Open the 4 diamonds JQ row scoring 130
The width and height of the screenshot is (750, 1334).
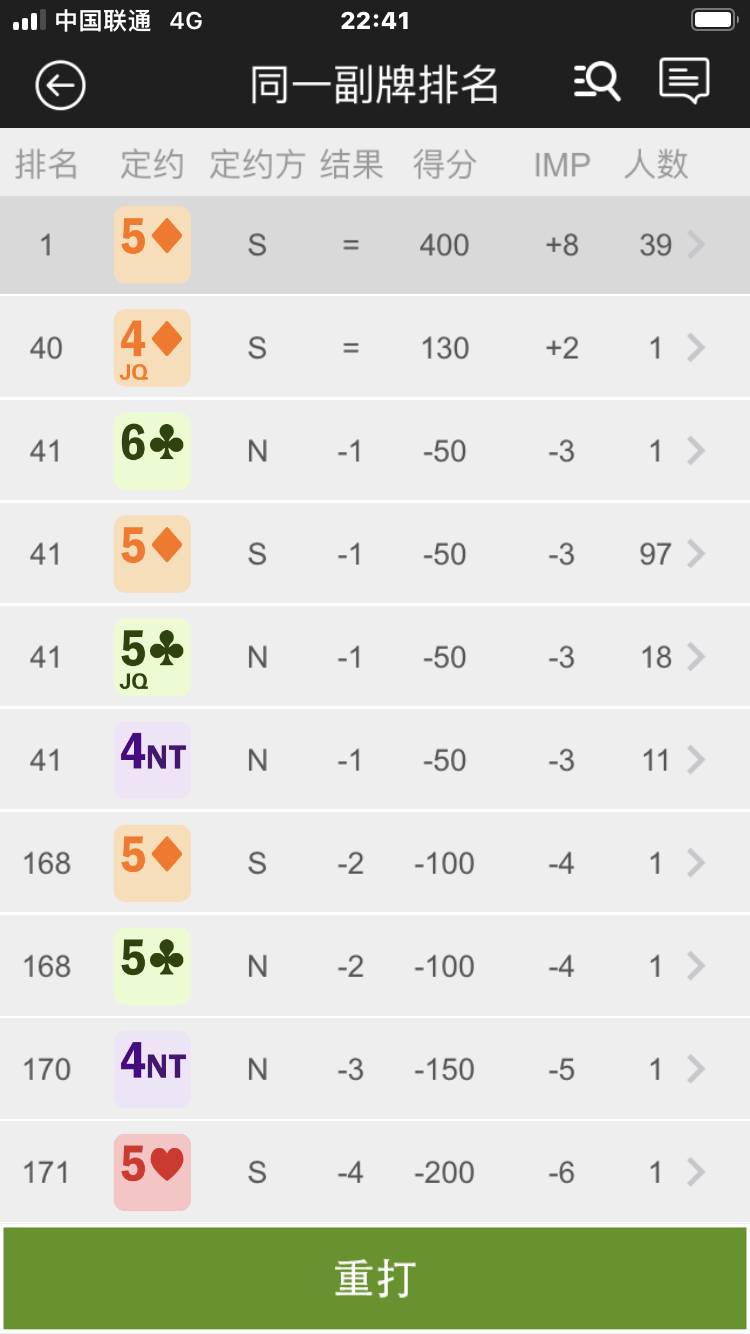(375, 348)
